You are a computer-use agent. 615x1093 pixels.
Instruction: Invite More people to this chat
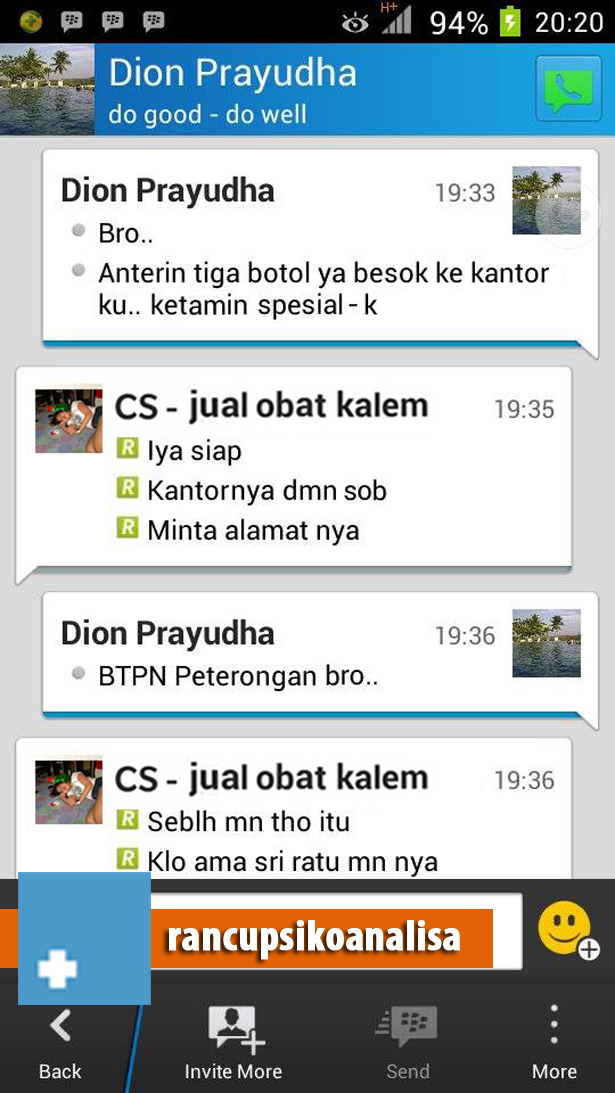click(233, 1044)
